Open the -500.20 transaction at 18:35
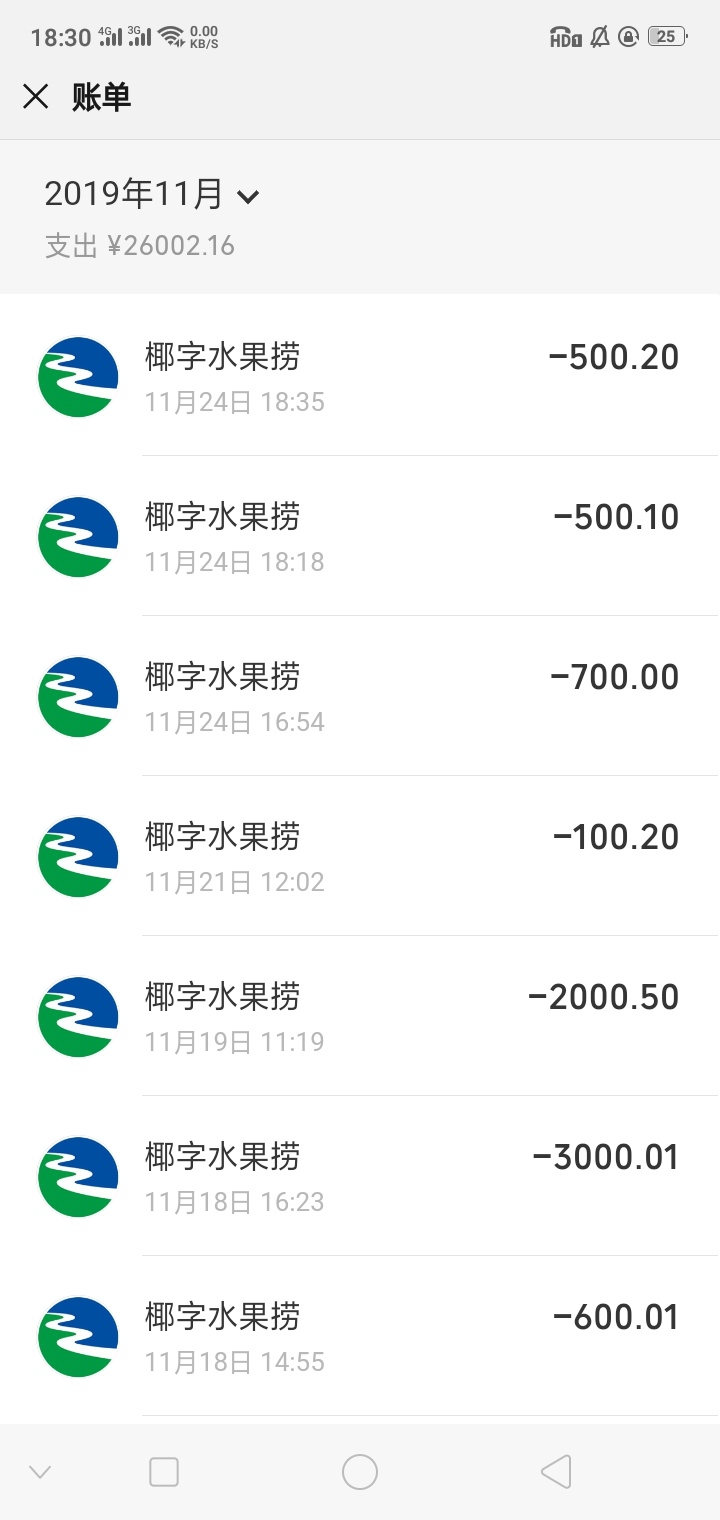Screen dimensions: 720x1520 click(x=360, y=376)
